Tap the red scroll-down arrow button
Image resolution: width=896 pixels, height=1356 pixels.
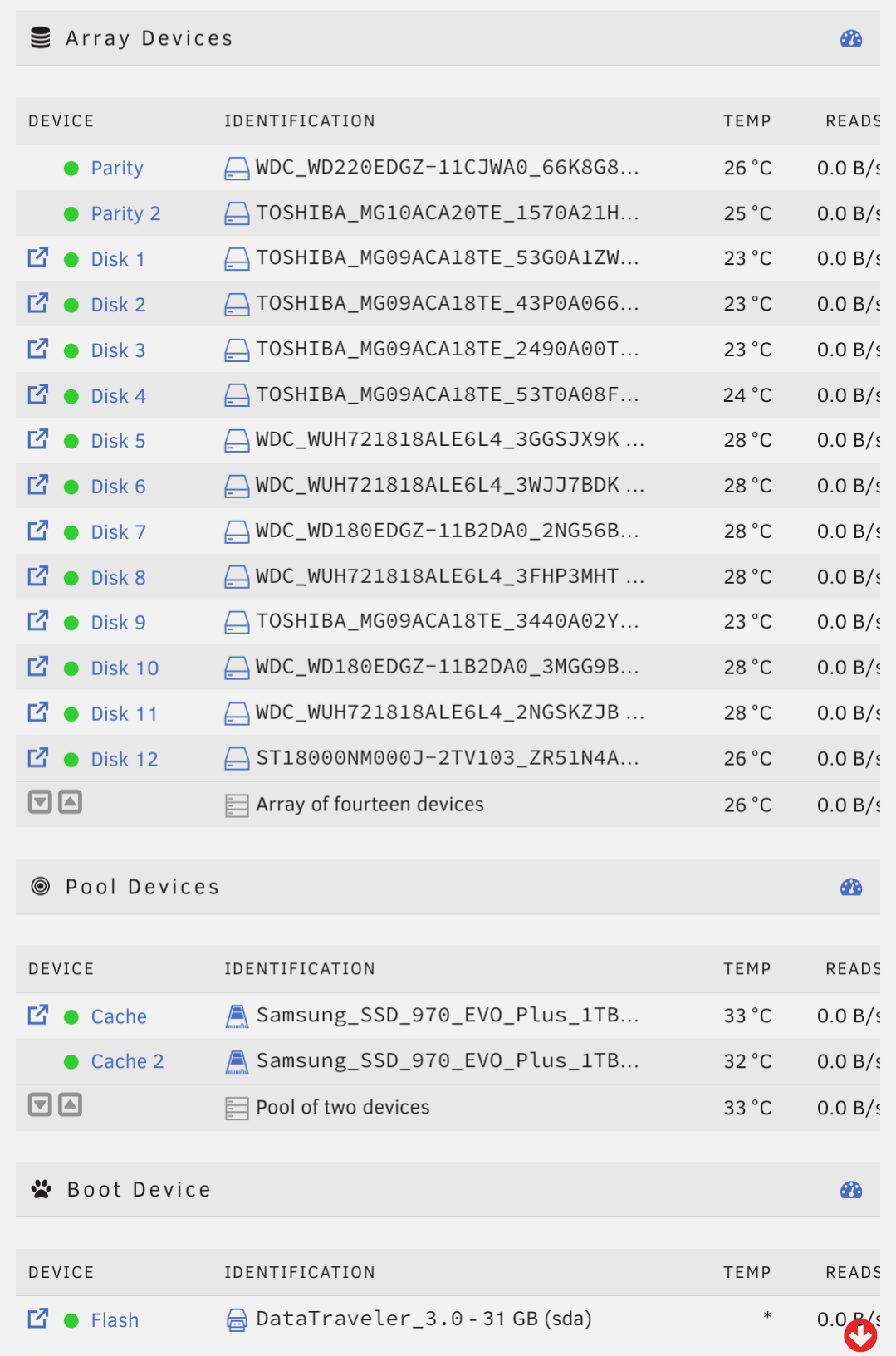(860, 1335)
